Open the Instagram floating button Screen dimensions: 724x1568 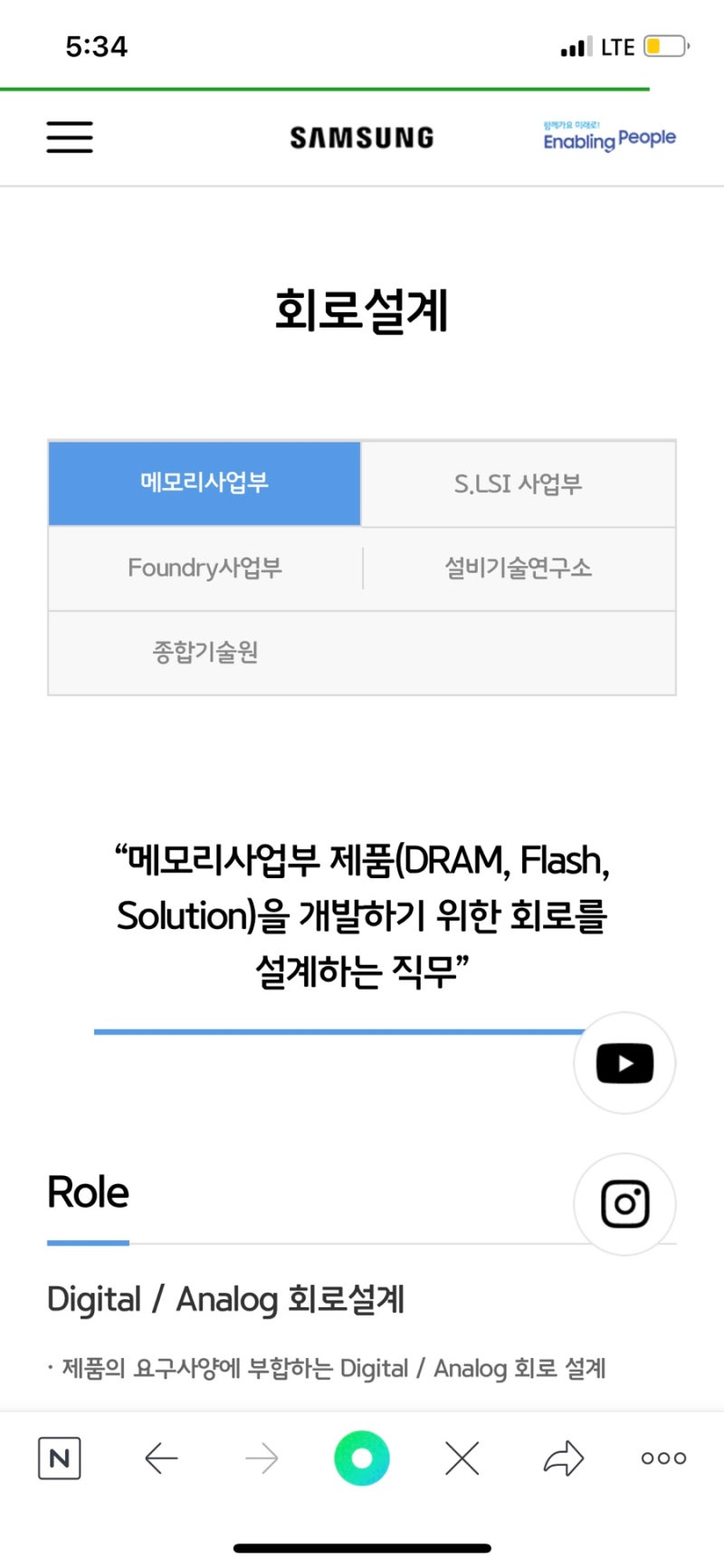[624, 1204]
